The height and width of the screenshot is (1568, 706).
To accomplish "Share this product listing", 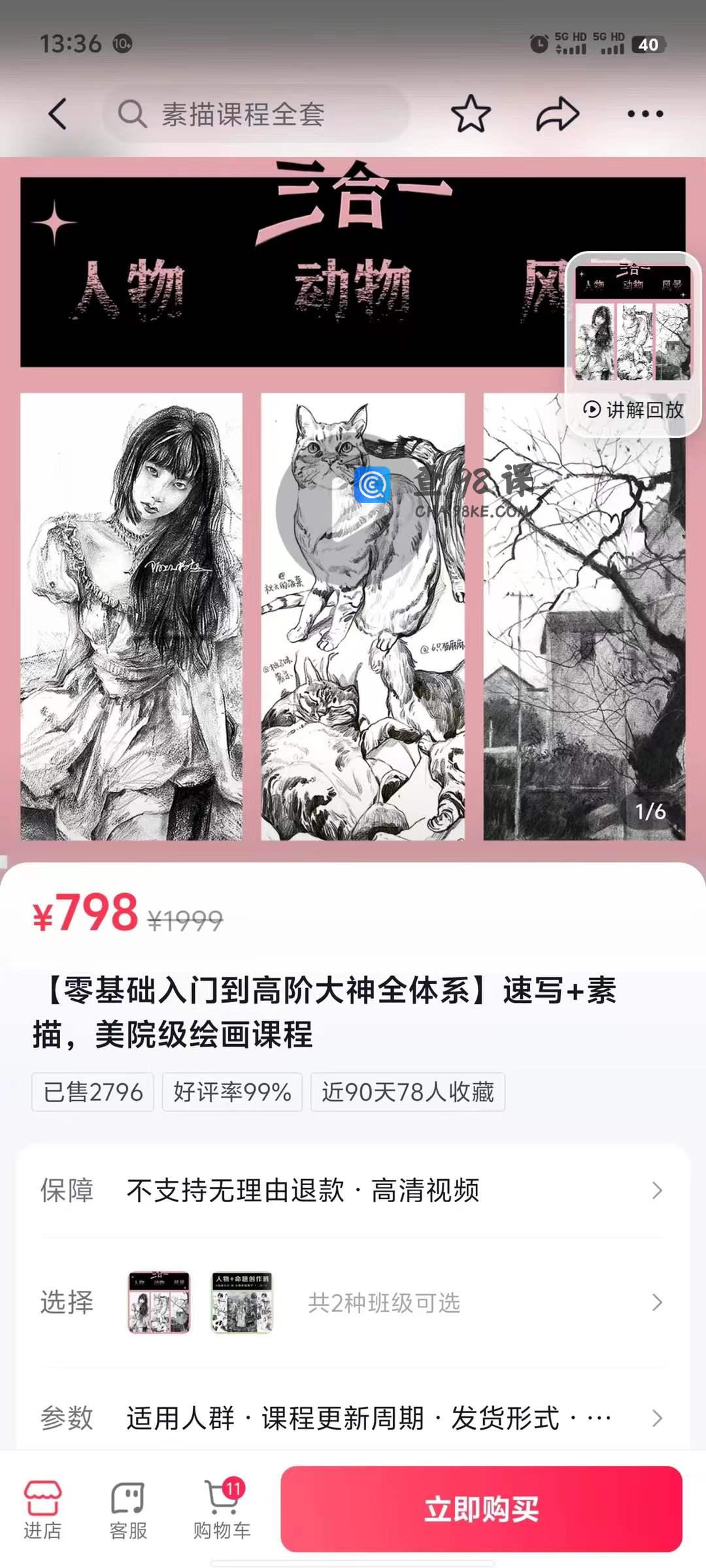I will click(x=558, y=114).
